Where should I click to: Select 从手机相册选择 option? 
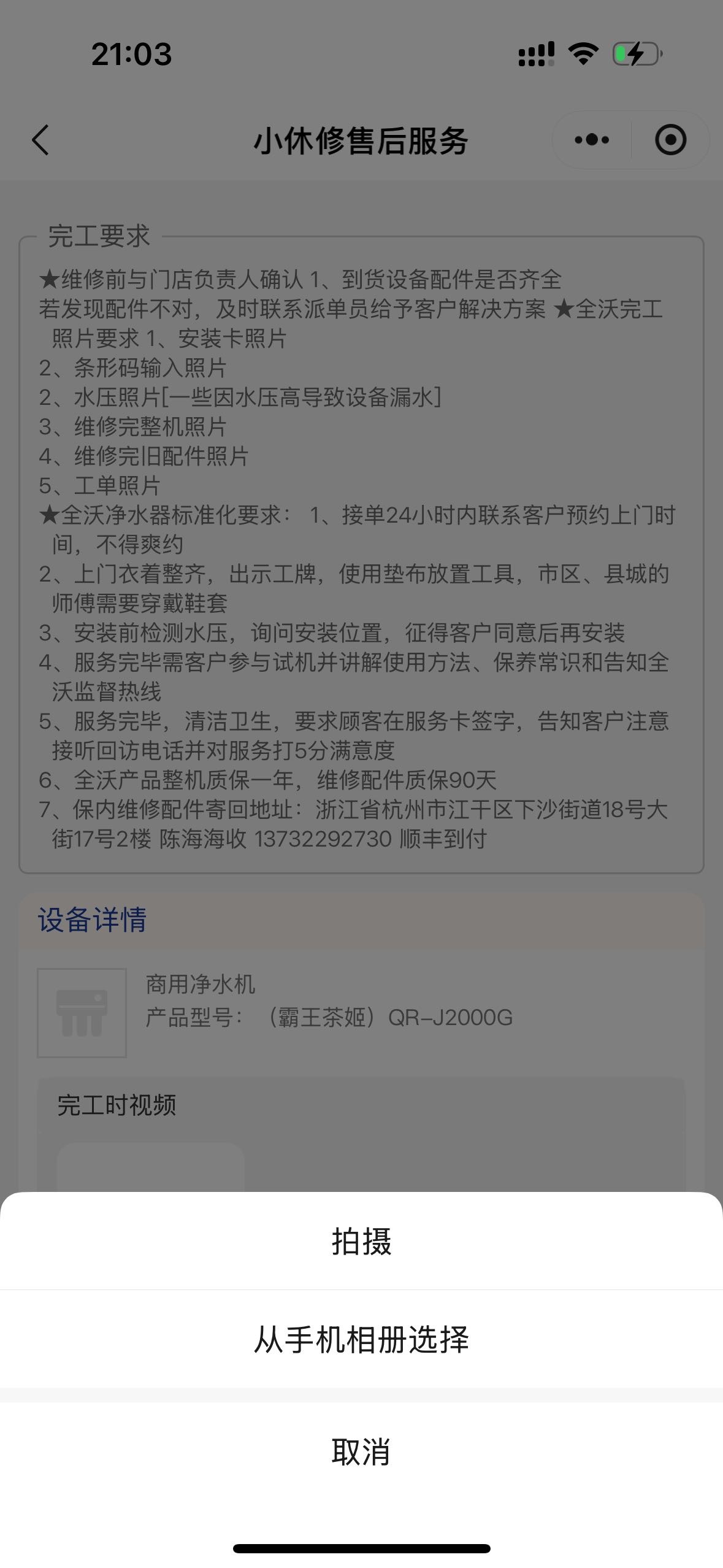point(361,1339)
